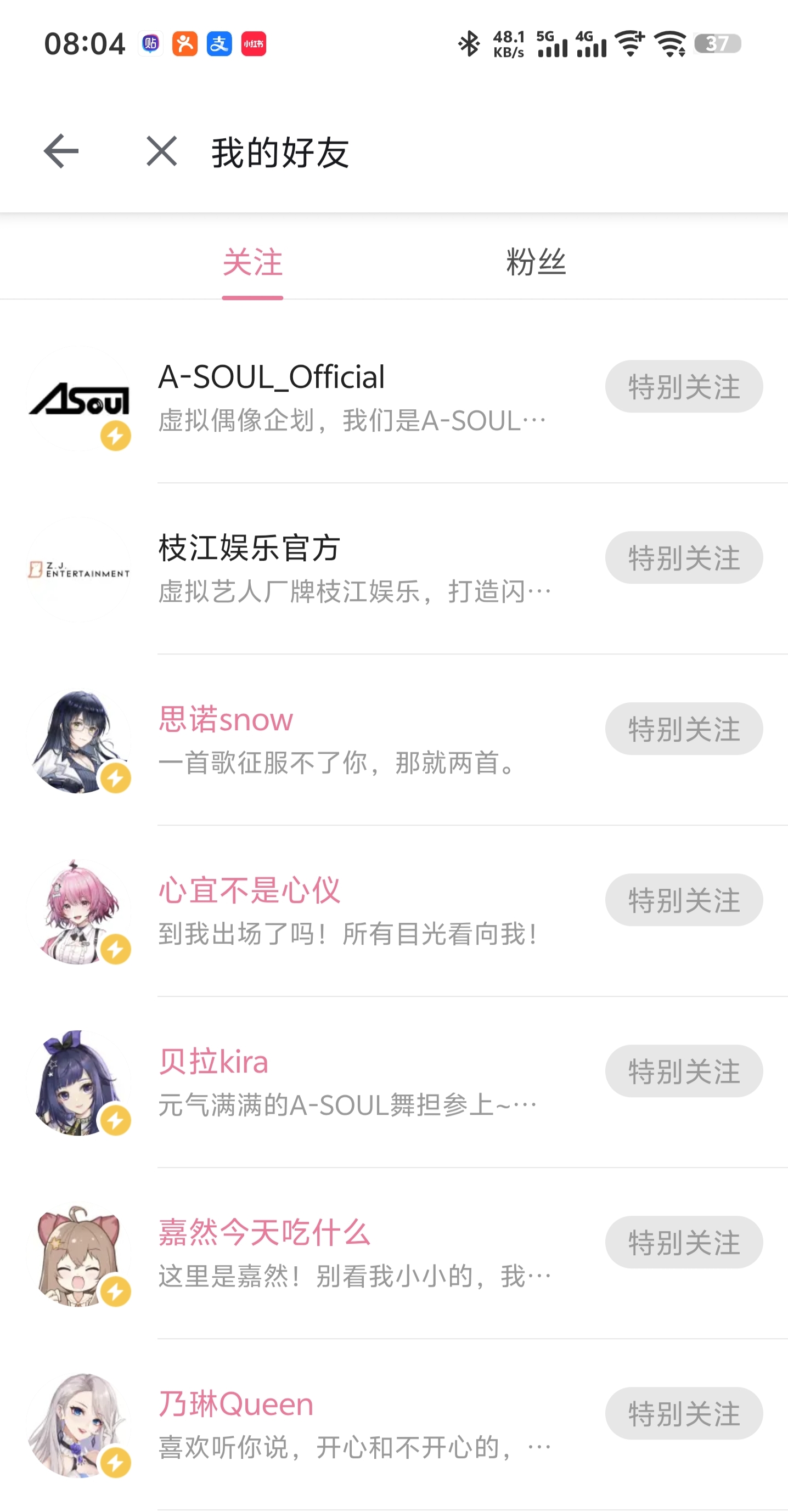Tap 特别关注 for 枝江娱乐官方

point(684,558)
